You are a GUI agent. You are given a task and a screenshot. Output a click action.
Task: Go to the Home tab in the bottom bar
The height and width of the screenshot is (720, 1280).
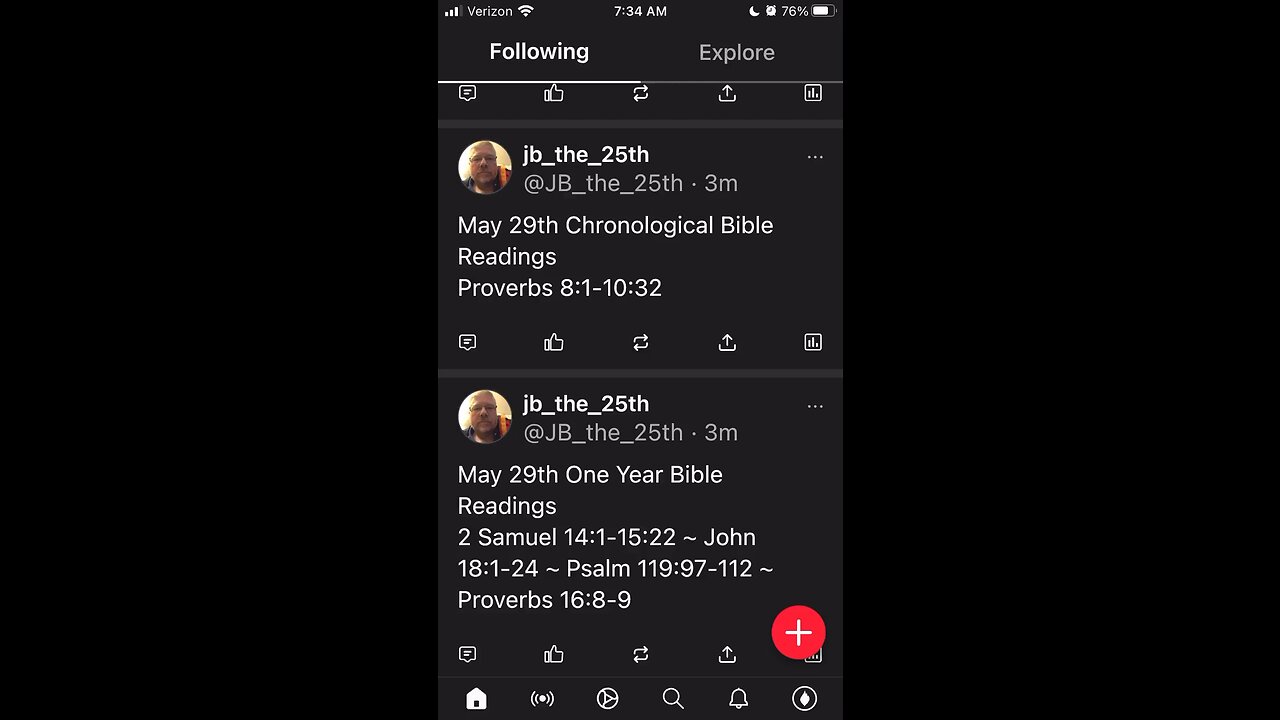[476, 699]
